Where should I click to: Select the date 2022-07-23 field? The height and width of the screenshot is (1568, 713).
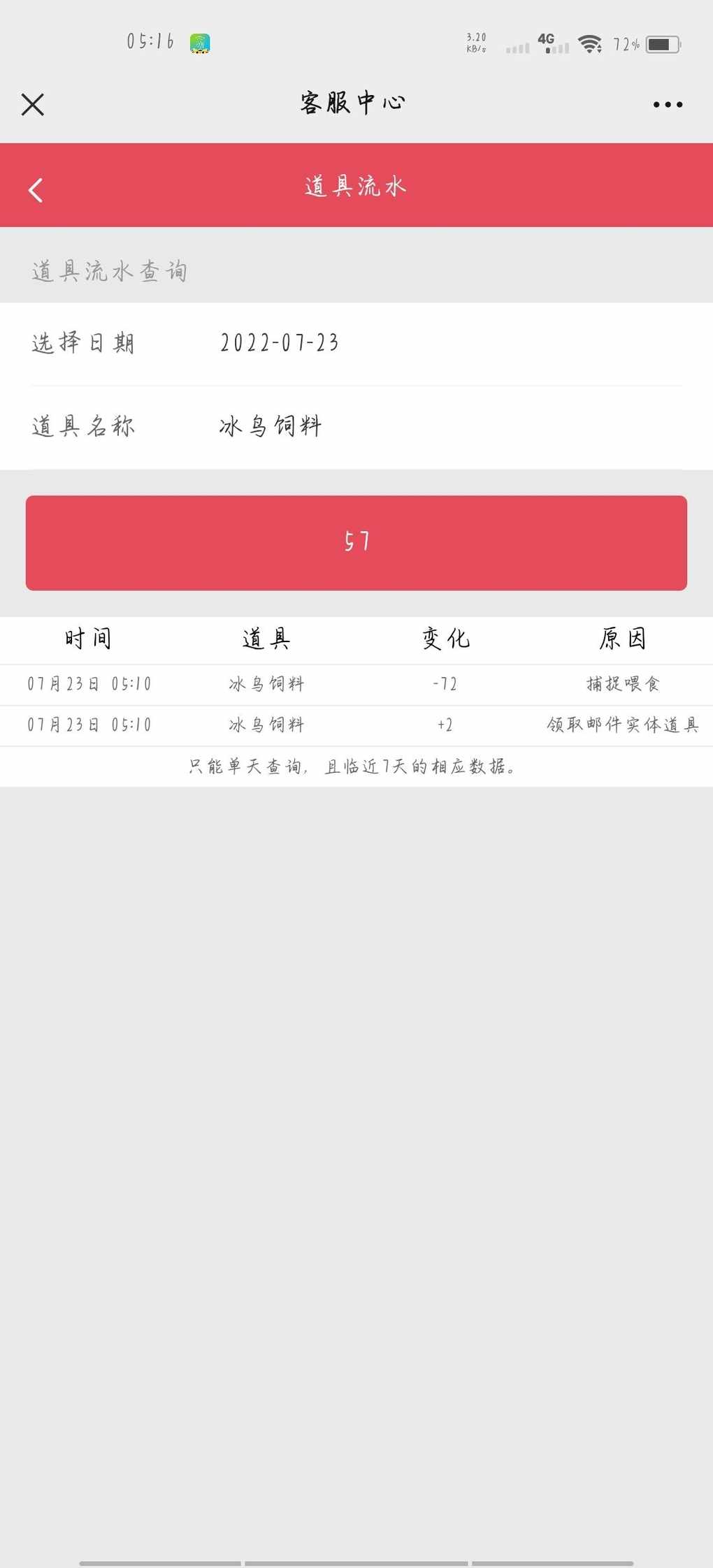pos(280,343)
